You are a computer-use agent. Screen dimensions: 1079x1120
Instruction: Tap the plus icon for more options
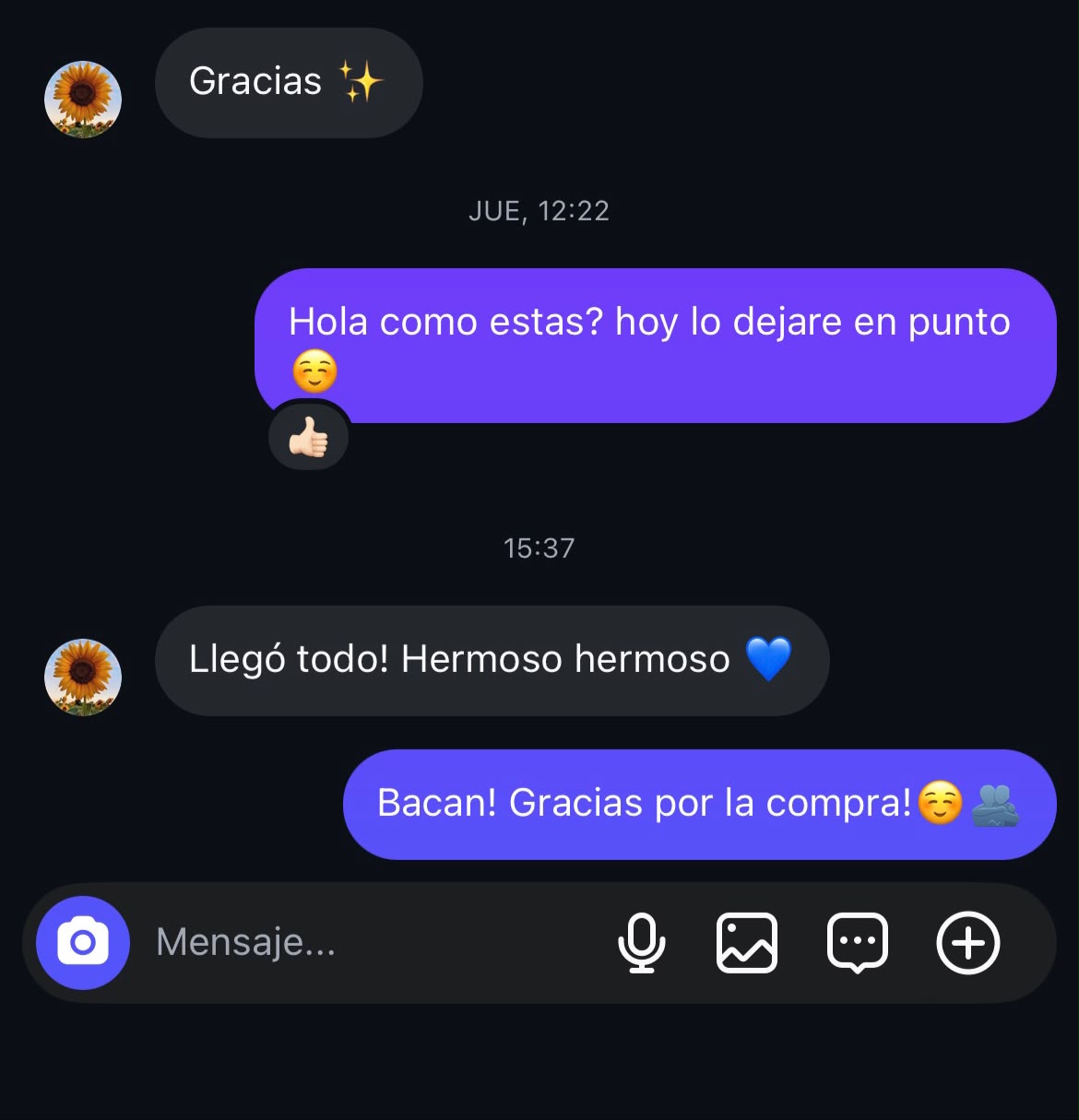(x=968, y=943)
